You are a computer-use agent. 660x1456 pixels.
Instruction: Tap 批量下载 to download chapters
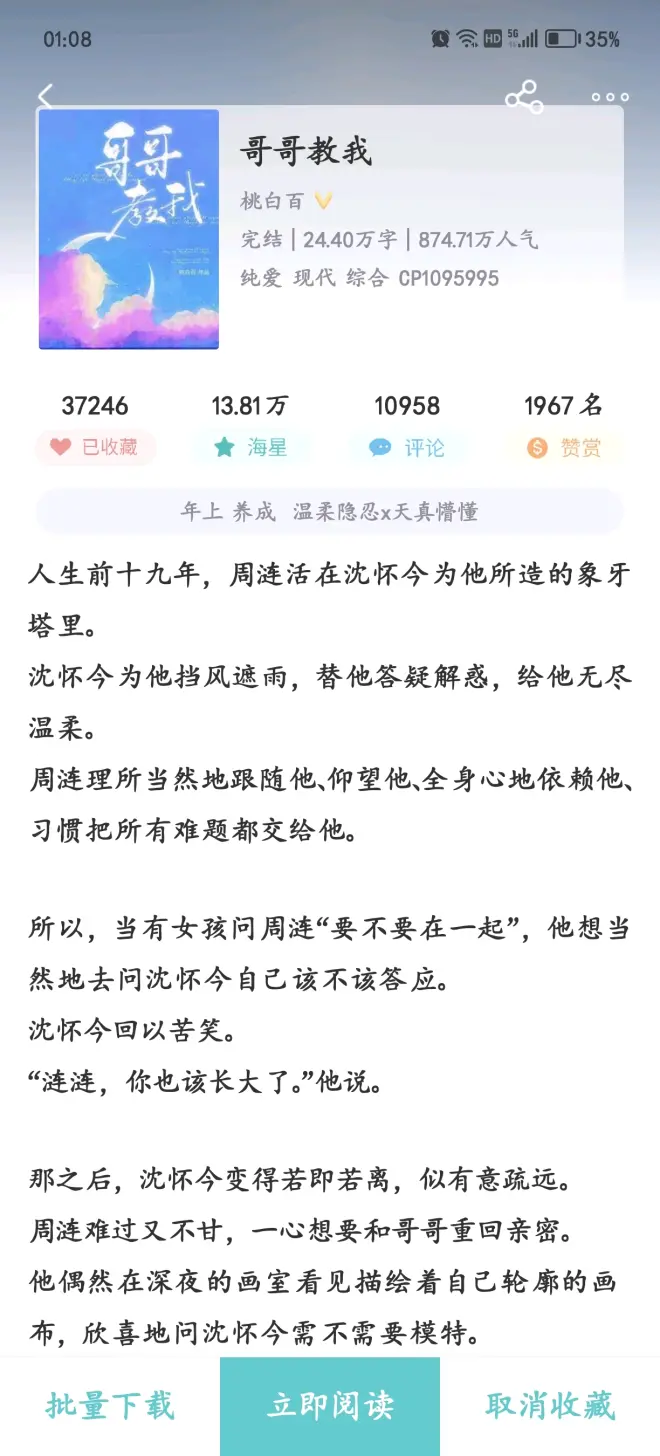click(110, 1405)
